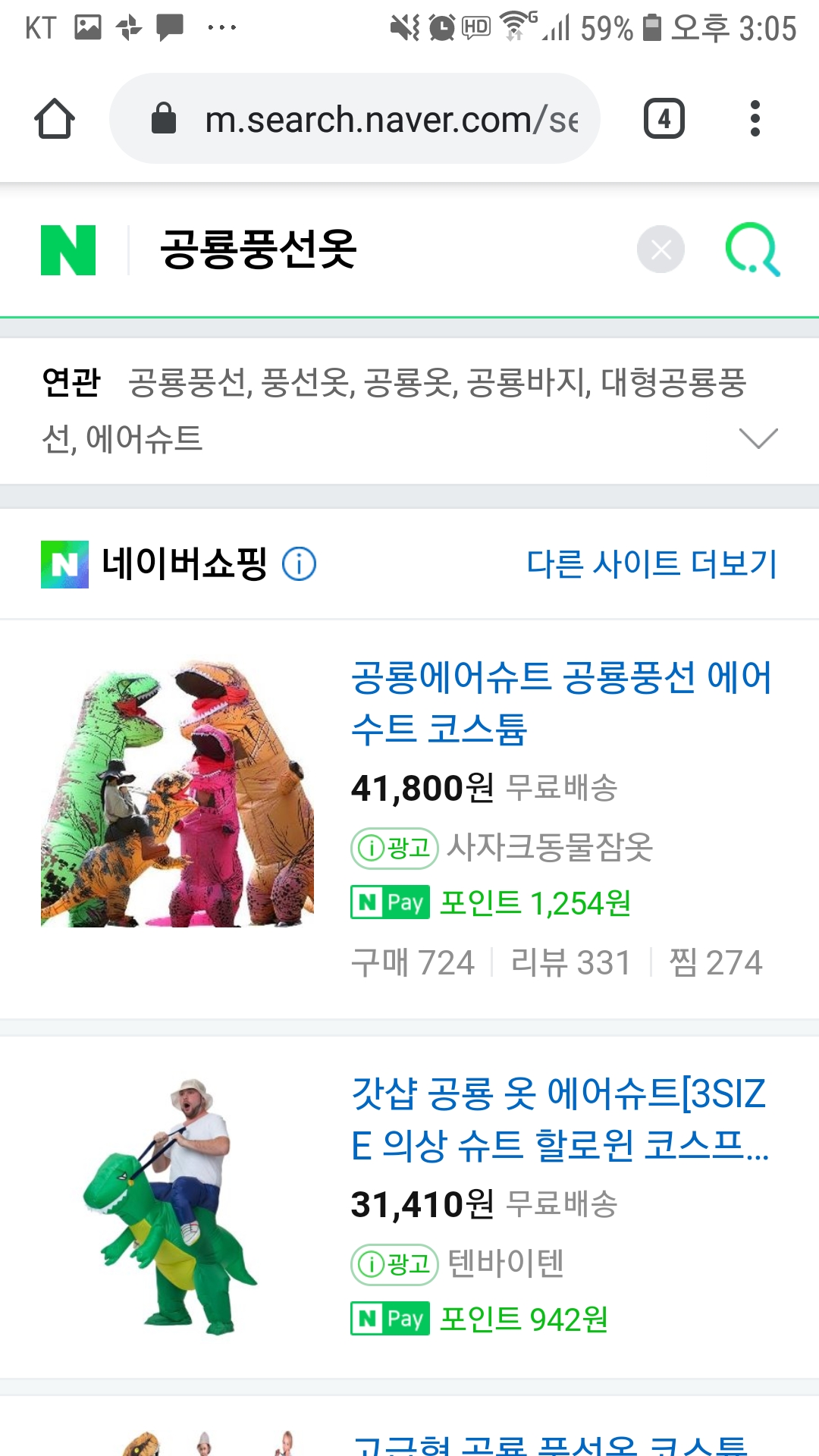The width and height of the screenshot is (819, 1456).
Task: Tap the green Naver N logo
Action: tap(68, 249)
